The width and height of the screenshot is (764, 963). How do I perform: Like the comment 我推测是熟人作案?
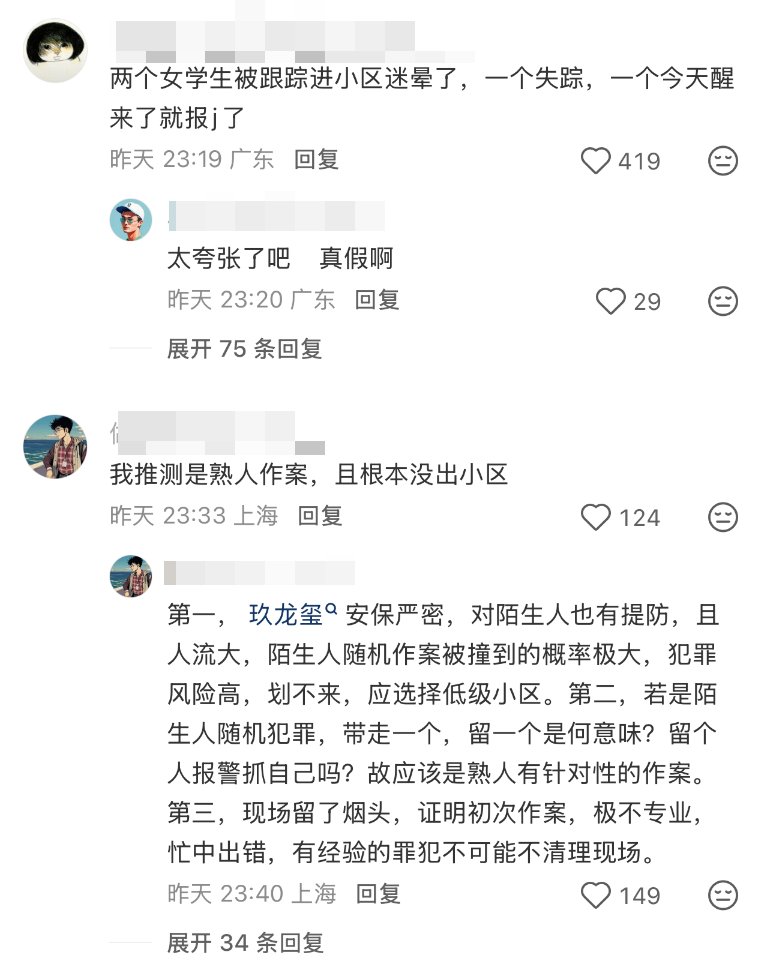[x=596, y=516]
